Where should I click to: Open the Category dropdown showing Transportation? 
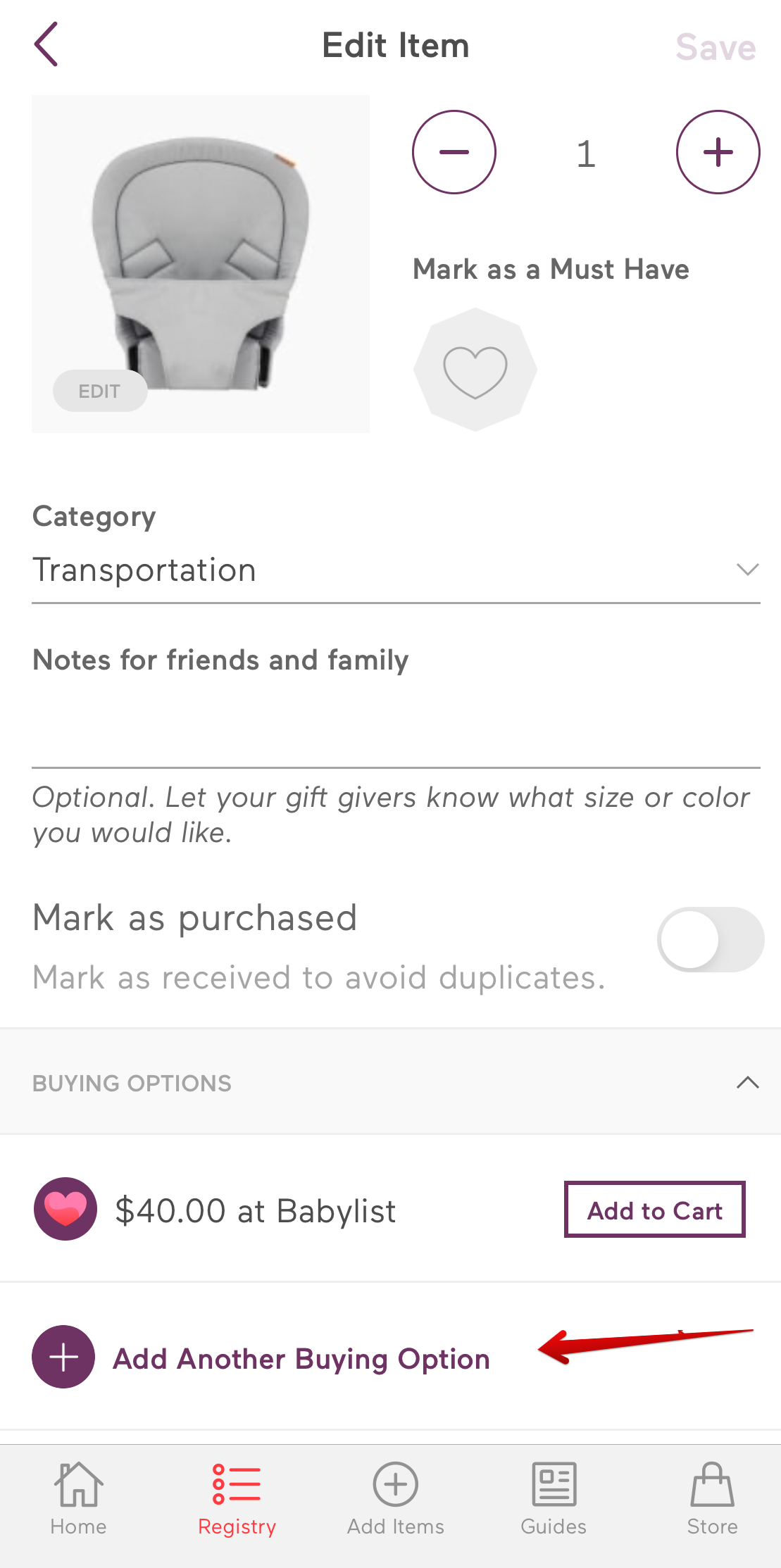[396, 570]
